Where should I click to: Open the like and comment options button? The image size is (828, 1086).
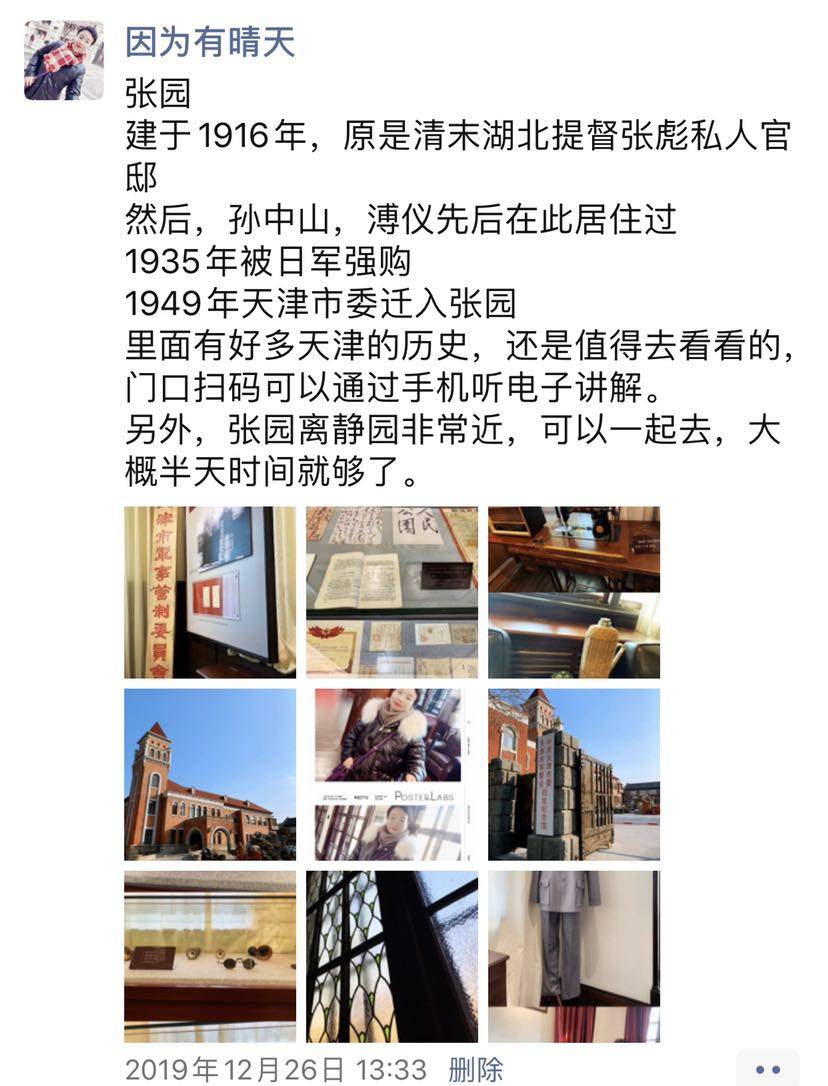[x=767, y=1069]
